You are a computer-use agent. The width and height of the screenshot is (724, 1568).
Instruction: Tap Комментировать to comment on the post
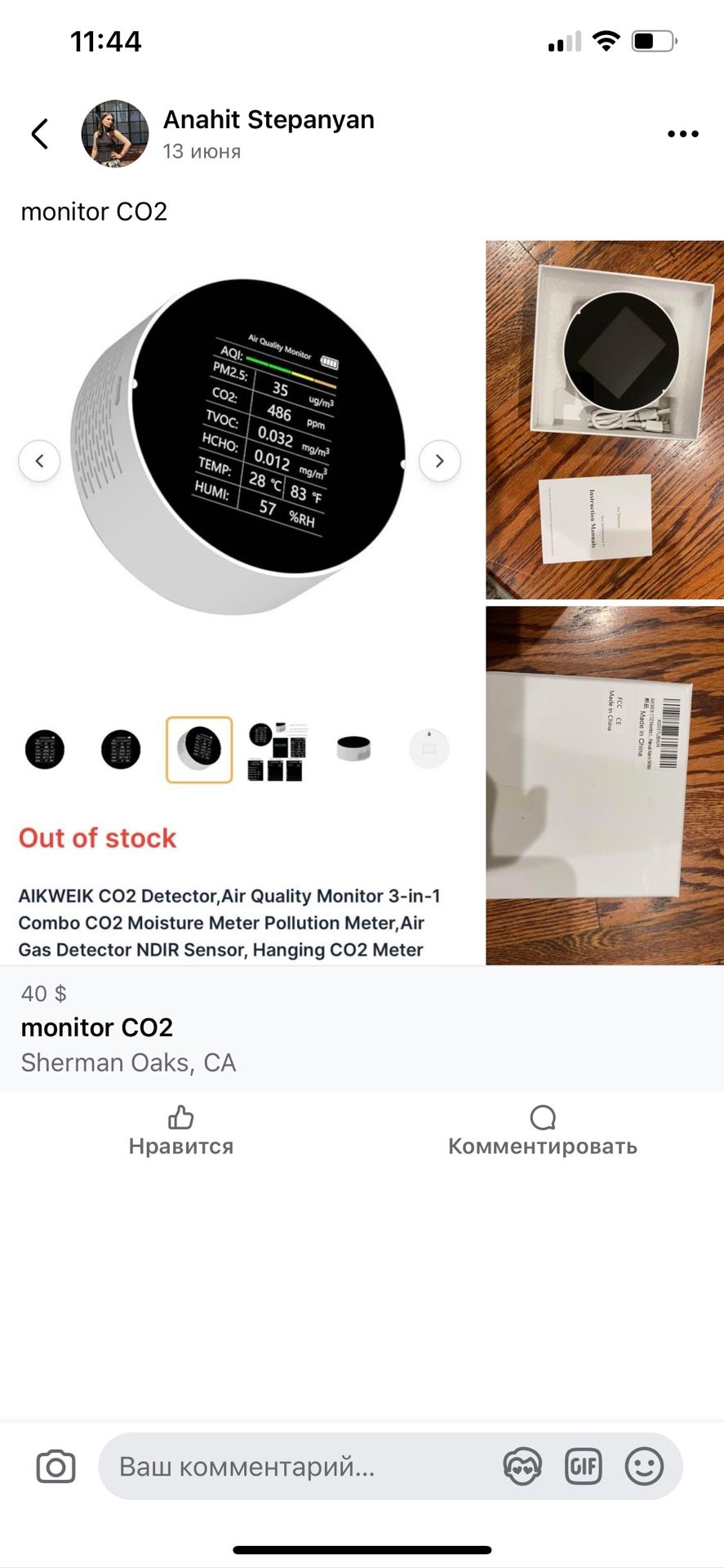point(543,1131)
